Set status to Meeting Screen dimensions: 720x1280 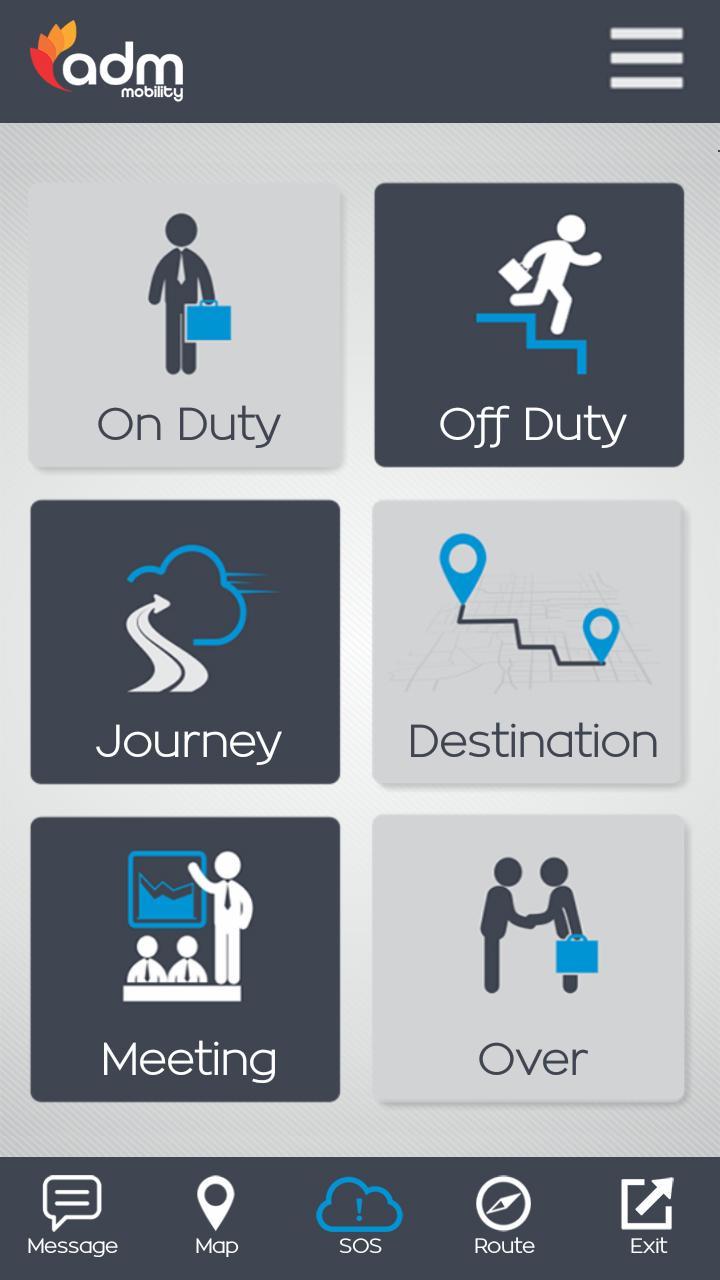(x=185, y=959)
